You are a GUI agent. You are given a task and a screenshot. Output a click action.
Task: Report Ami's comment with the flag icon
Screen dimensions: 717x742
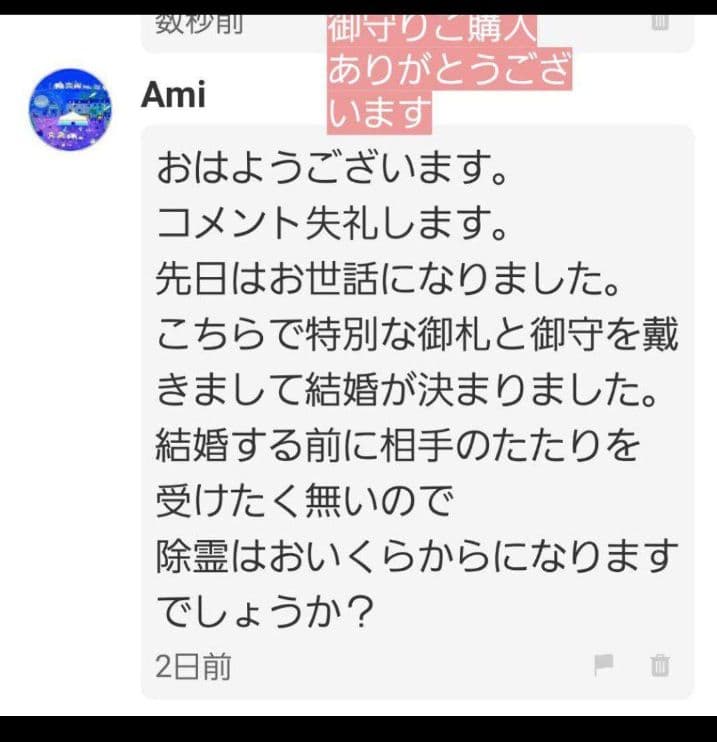[x=603, y=664]
